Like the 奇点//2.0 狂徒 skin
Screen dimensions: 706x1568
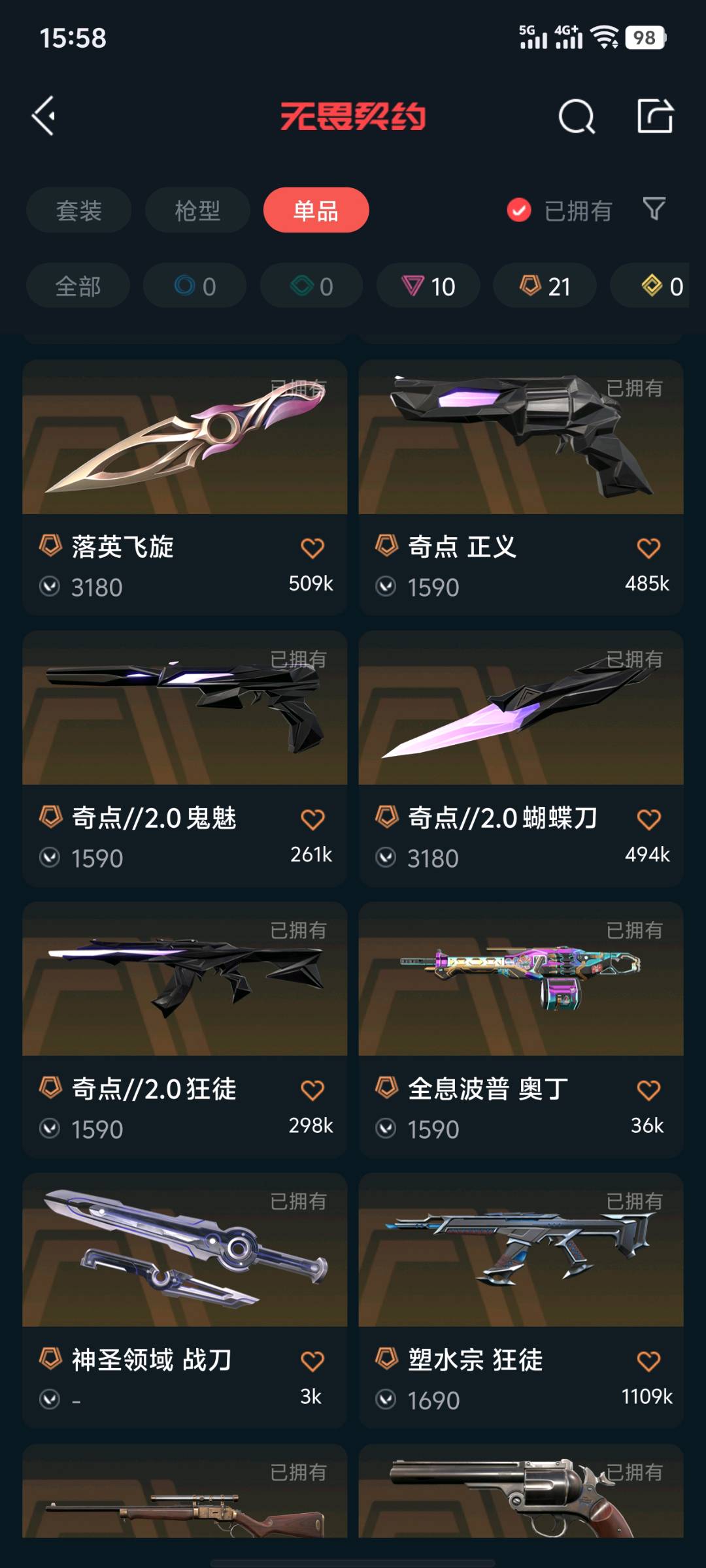pyautogui.click(x=312, y=1090)
